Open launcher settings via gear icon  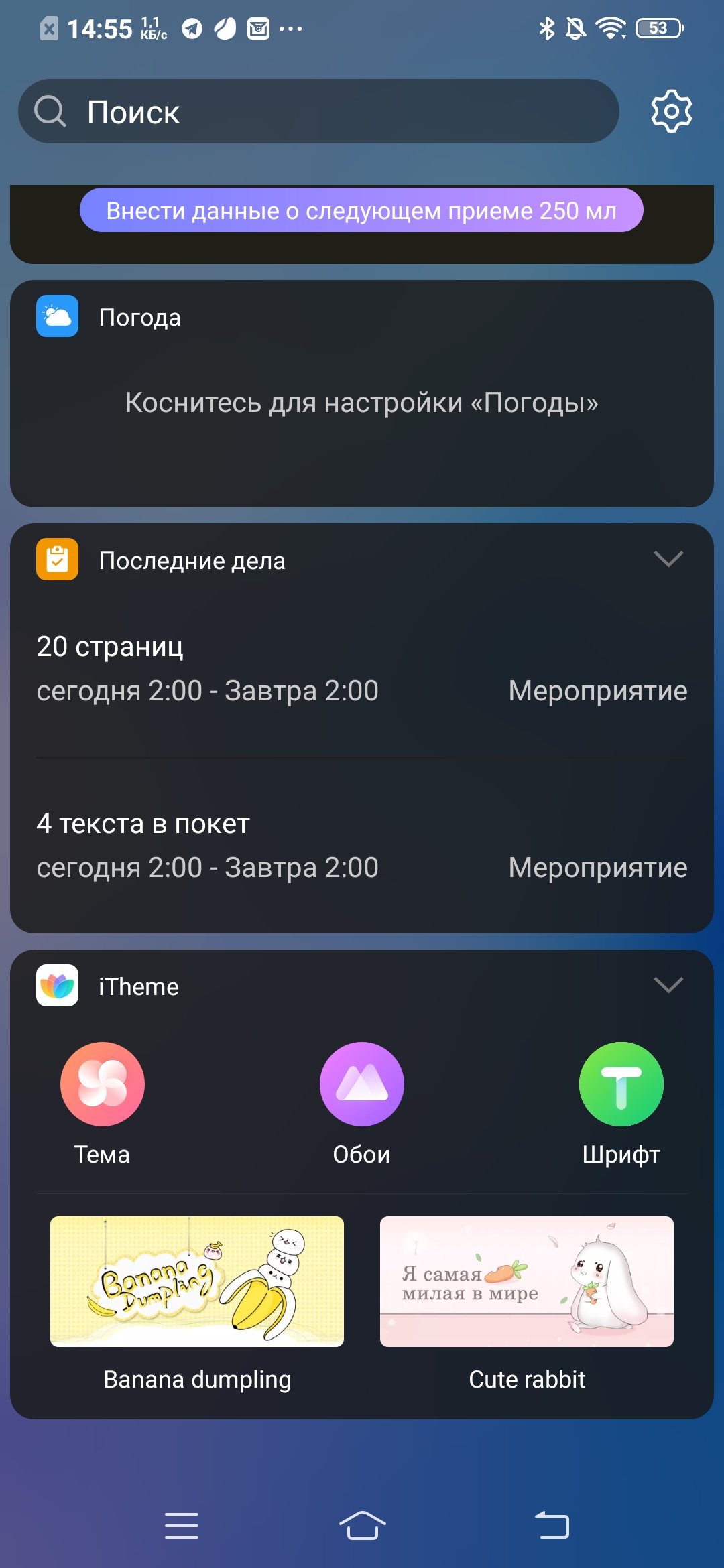coord(672,111)
